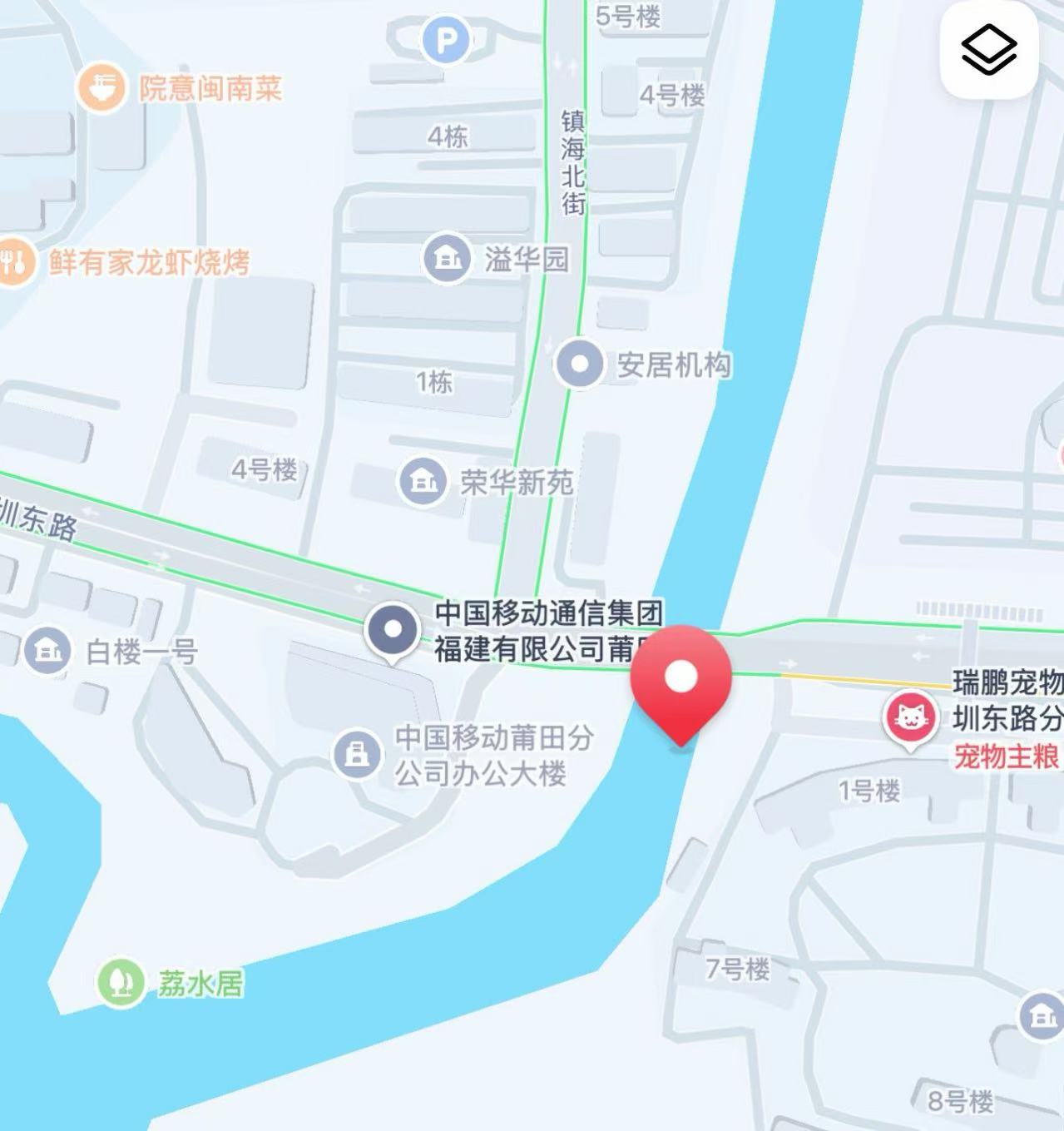Select the 溢华园 residential marker
Screen dimensions: 1064x1131
(447, 259)
